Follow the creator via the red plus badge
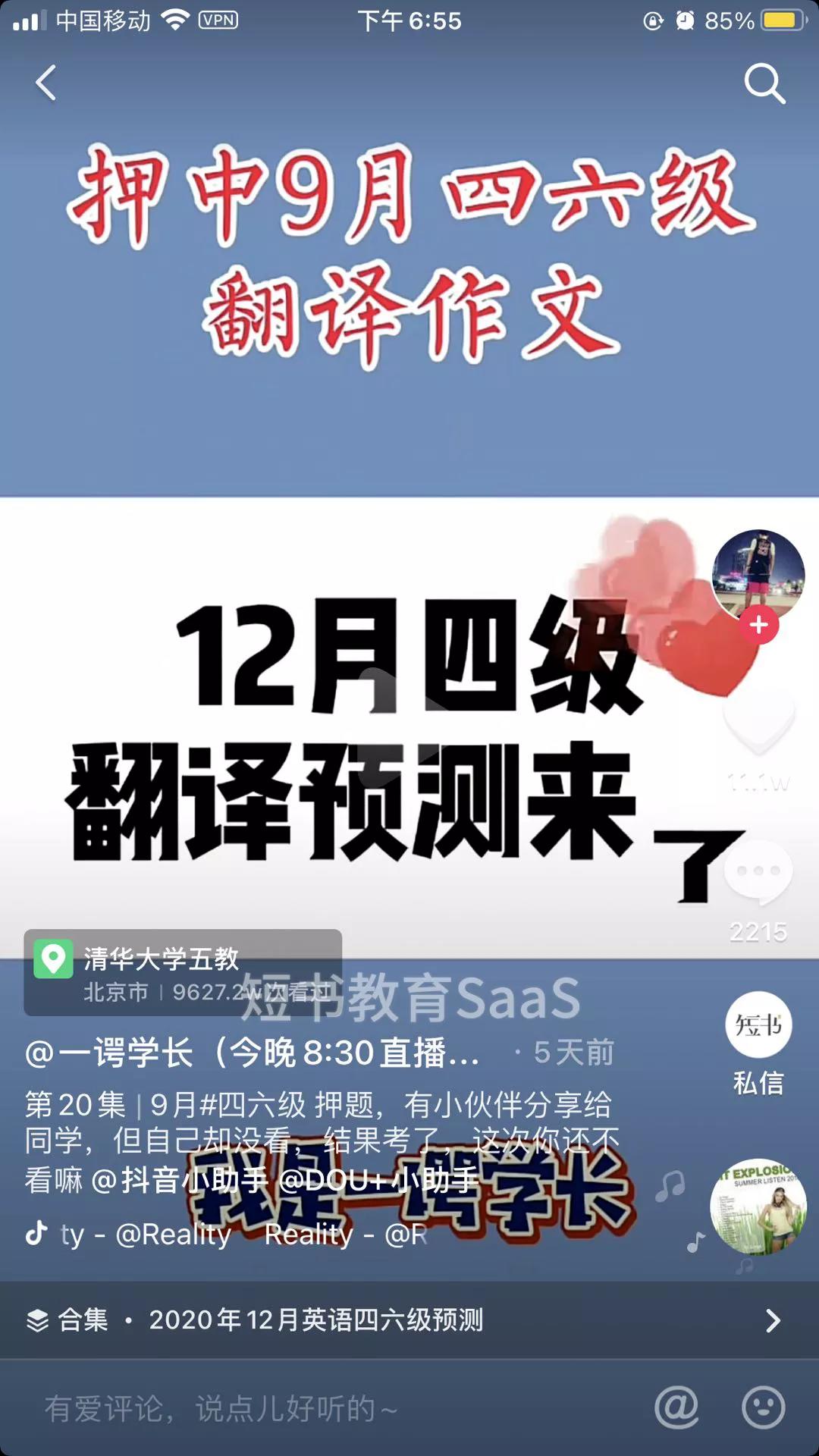Image resolution: width=819 pixels, height=1456 pixels. pos(759,625)
